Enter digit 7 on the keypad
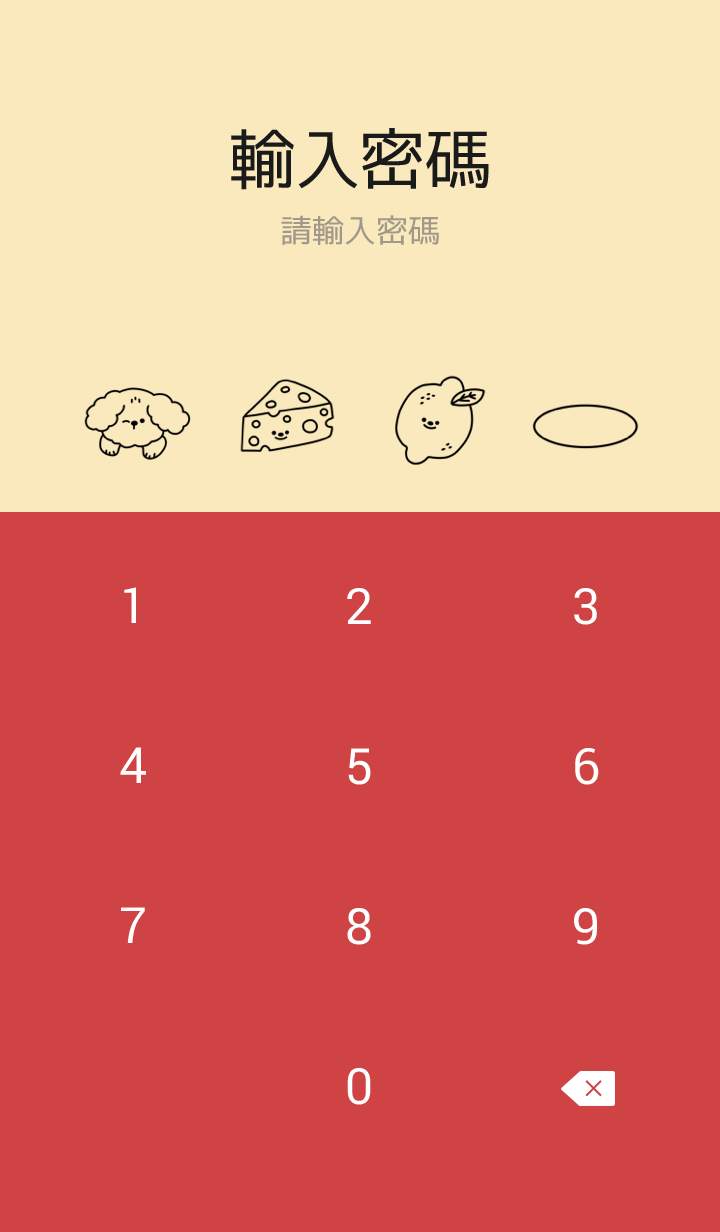The width and height of the screenshot is (720, 1232). pos(132,927)
